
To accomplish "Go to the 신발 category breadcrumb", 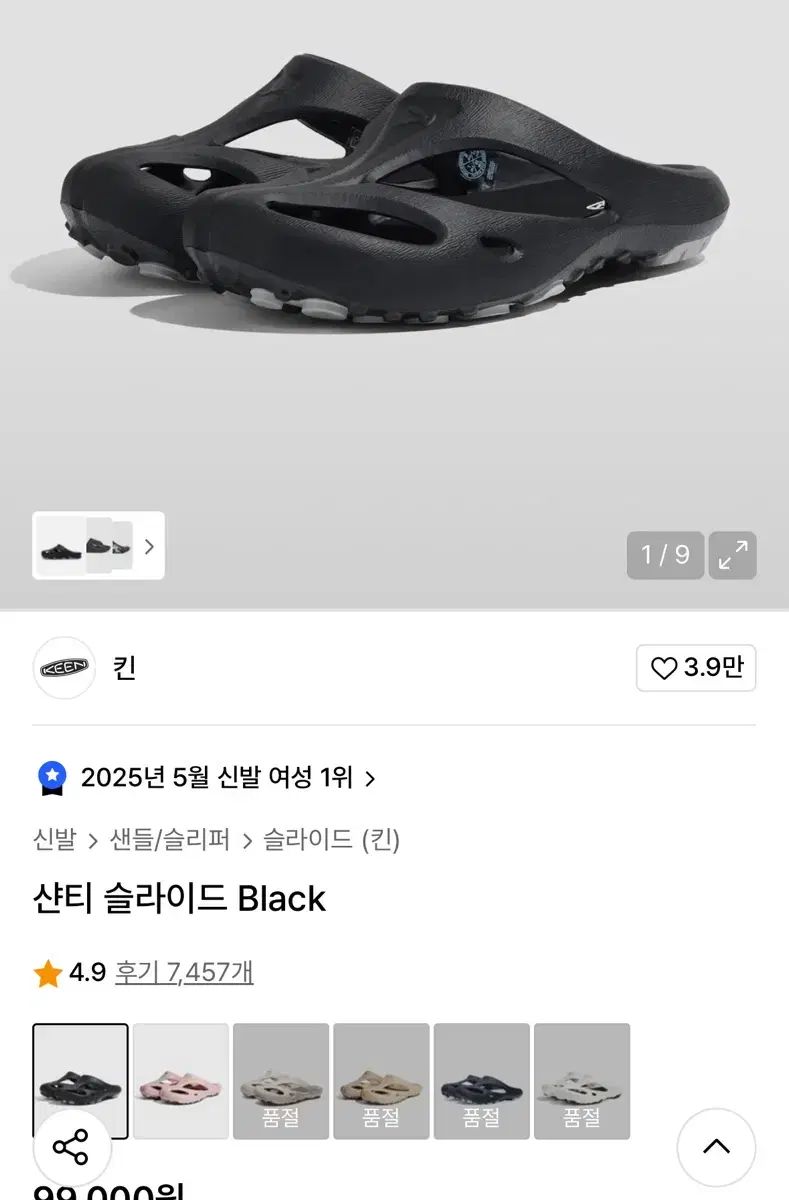I will click(54, 839).
